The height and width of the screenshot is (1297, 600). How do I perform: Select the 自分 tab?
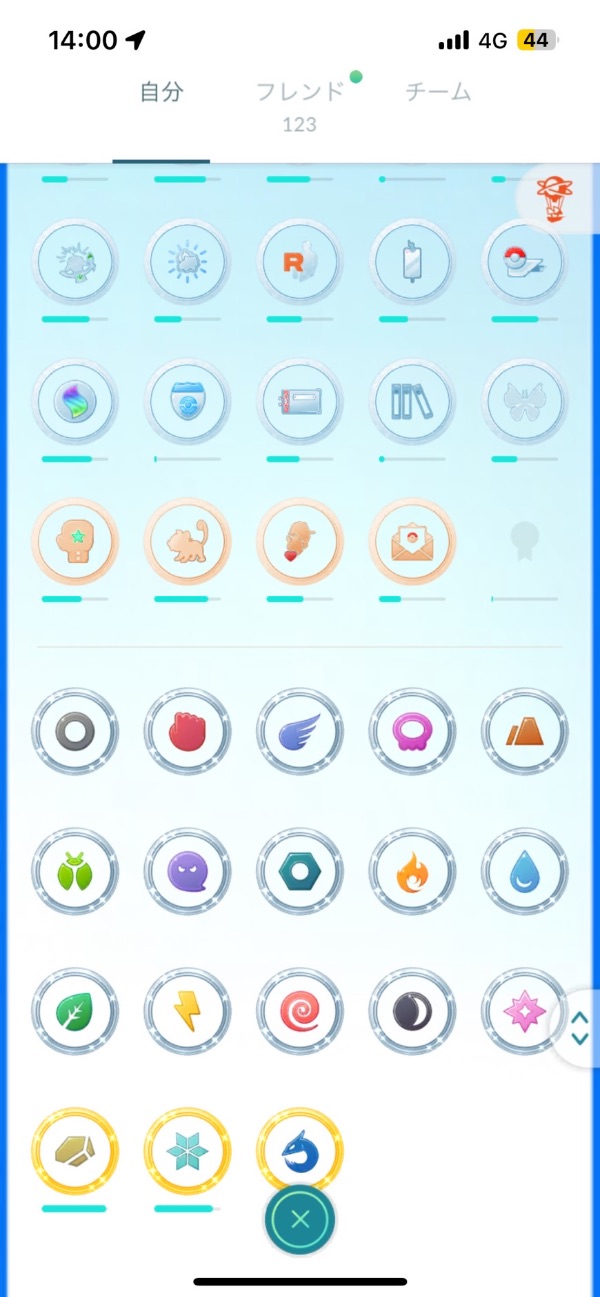[161, 93]
